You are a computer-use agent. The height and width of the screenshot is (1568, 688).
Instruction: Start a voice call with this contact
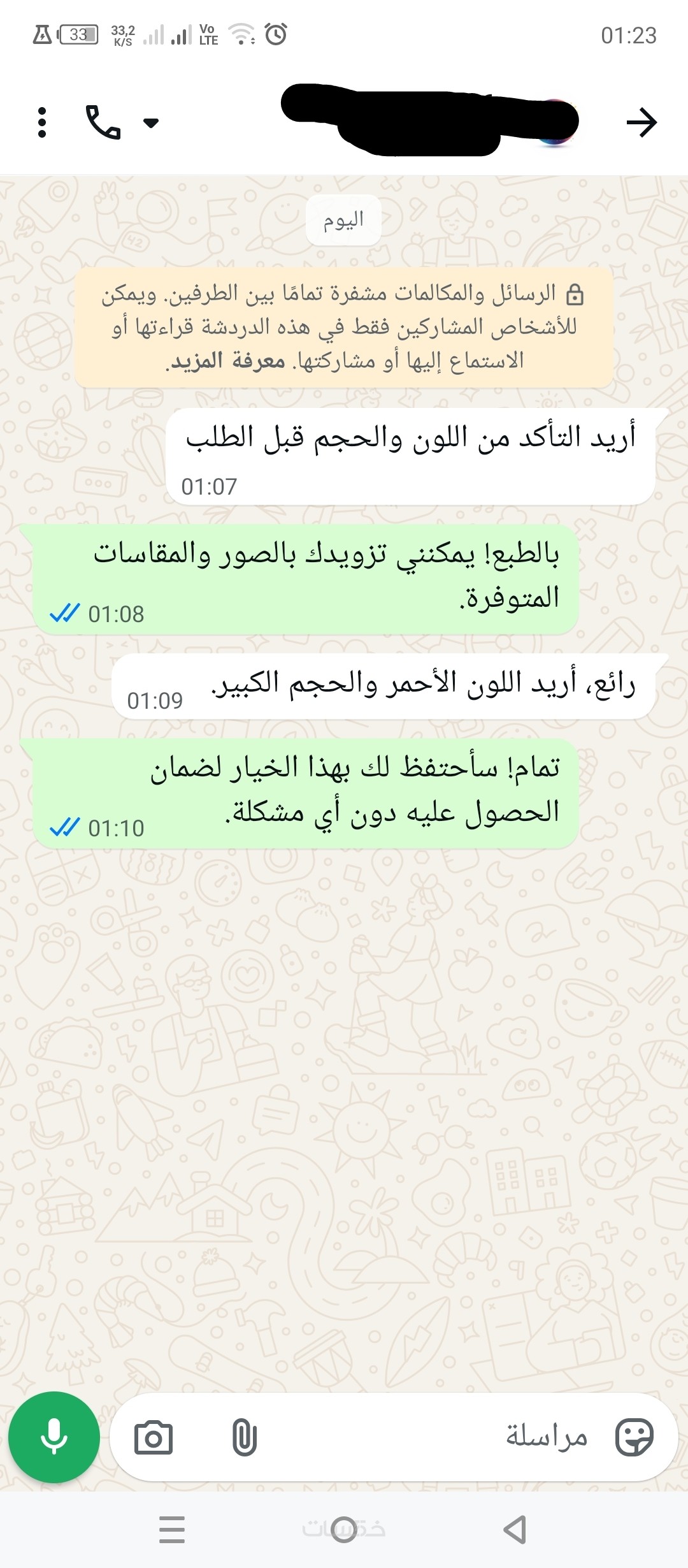click(x=103, y=122)
